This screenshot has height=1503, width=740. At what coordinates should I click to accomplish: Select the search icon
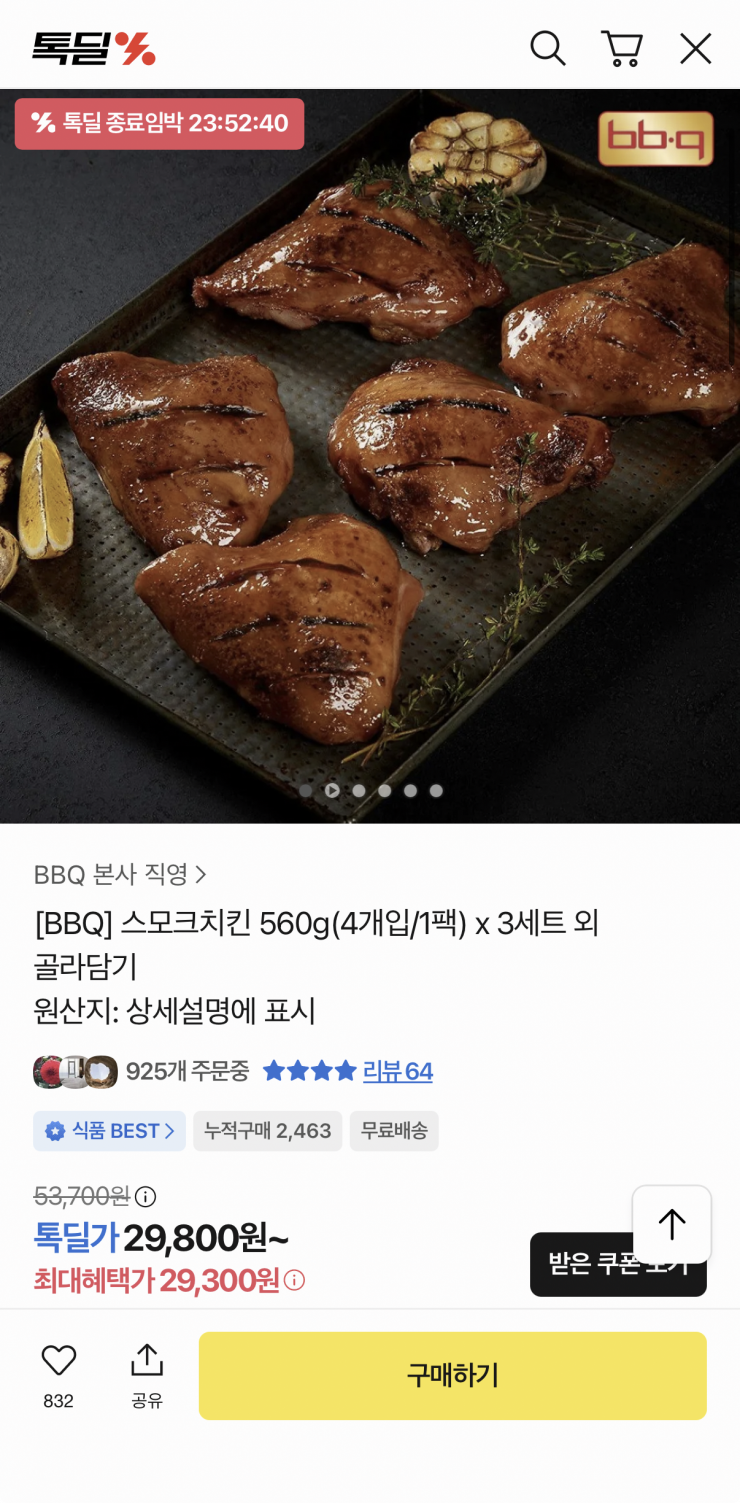pyautogui.click(x=546, y=47)
